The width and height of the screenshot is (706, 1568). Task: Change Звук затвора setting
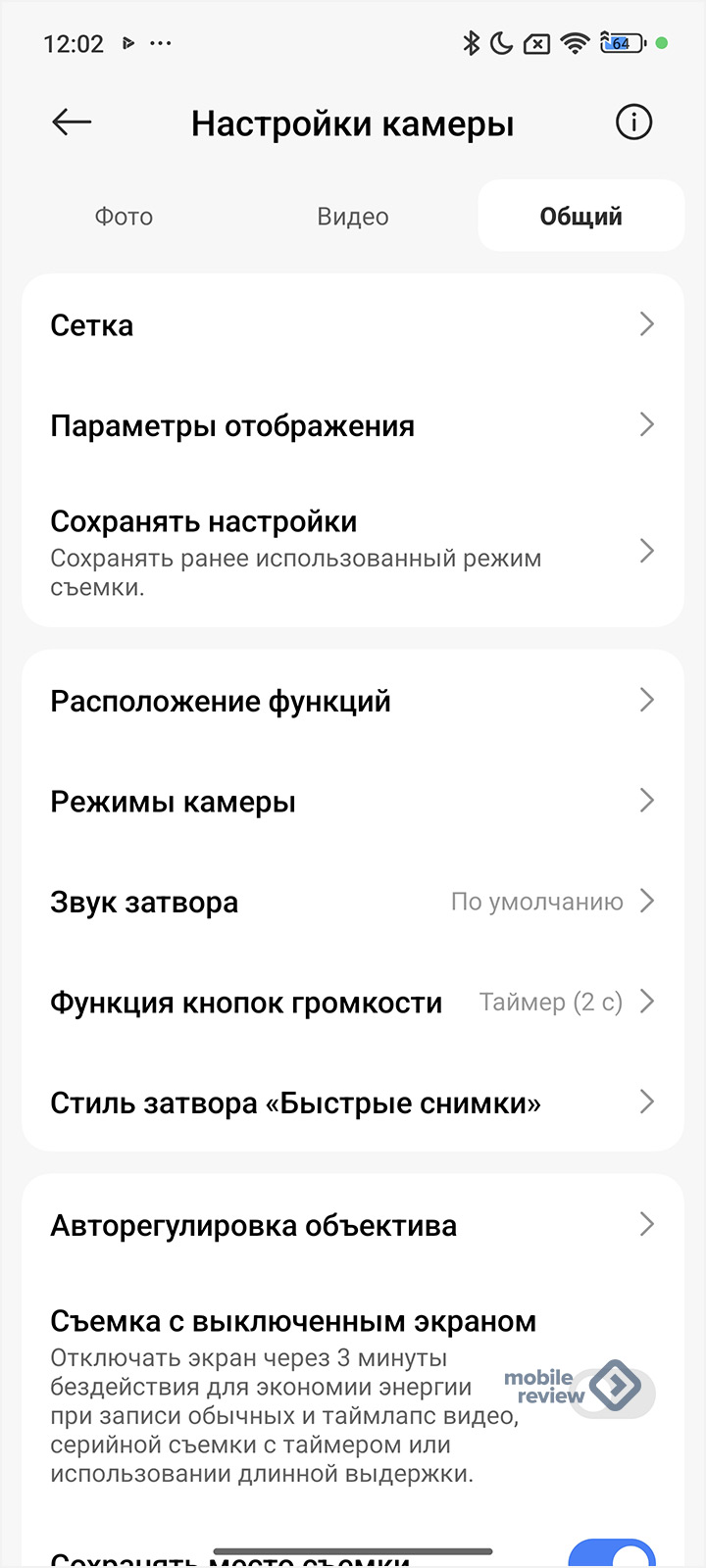(x=353, y=902)
